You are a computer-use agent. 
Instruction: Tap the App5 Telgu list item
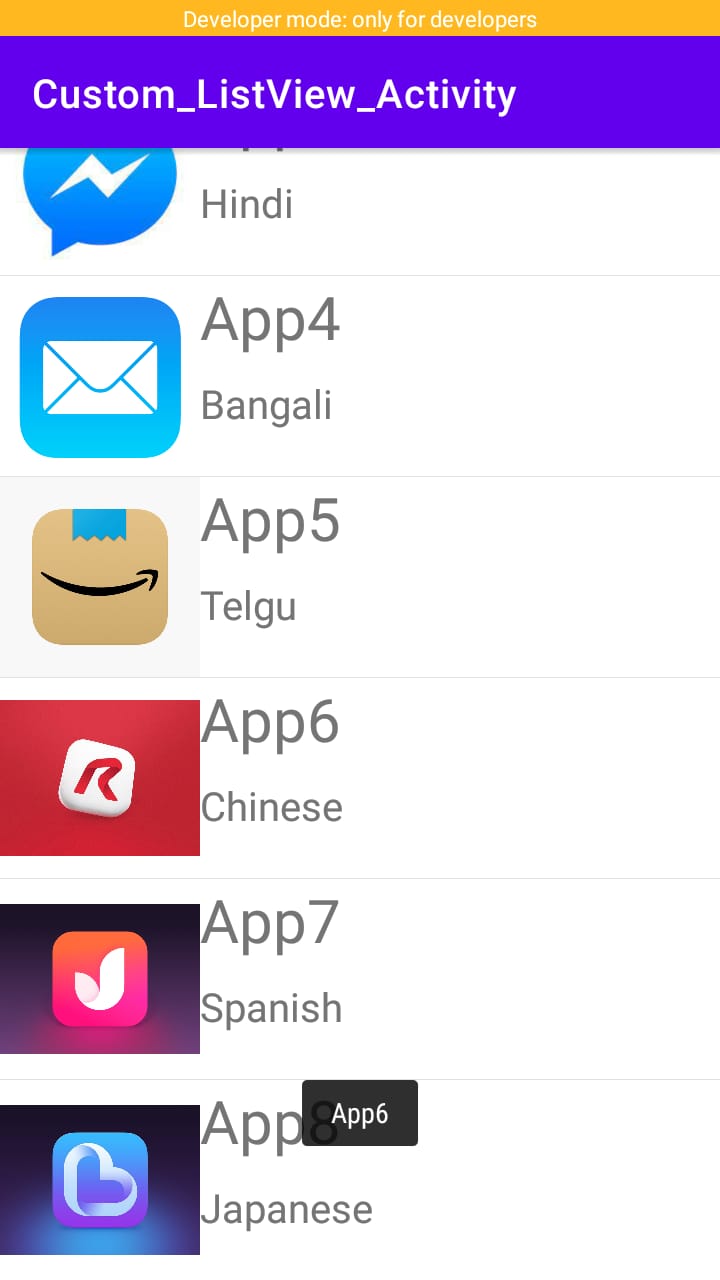pyautogui.click(x=360, y=578)
